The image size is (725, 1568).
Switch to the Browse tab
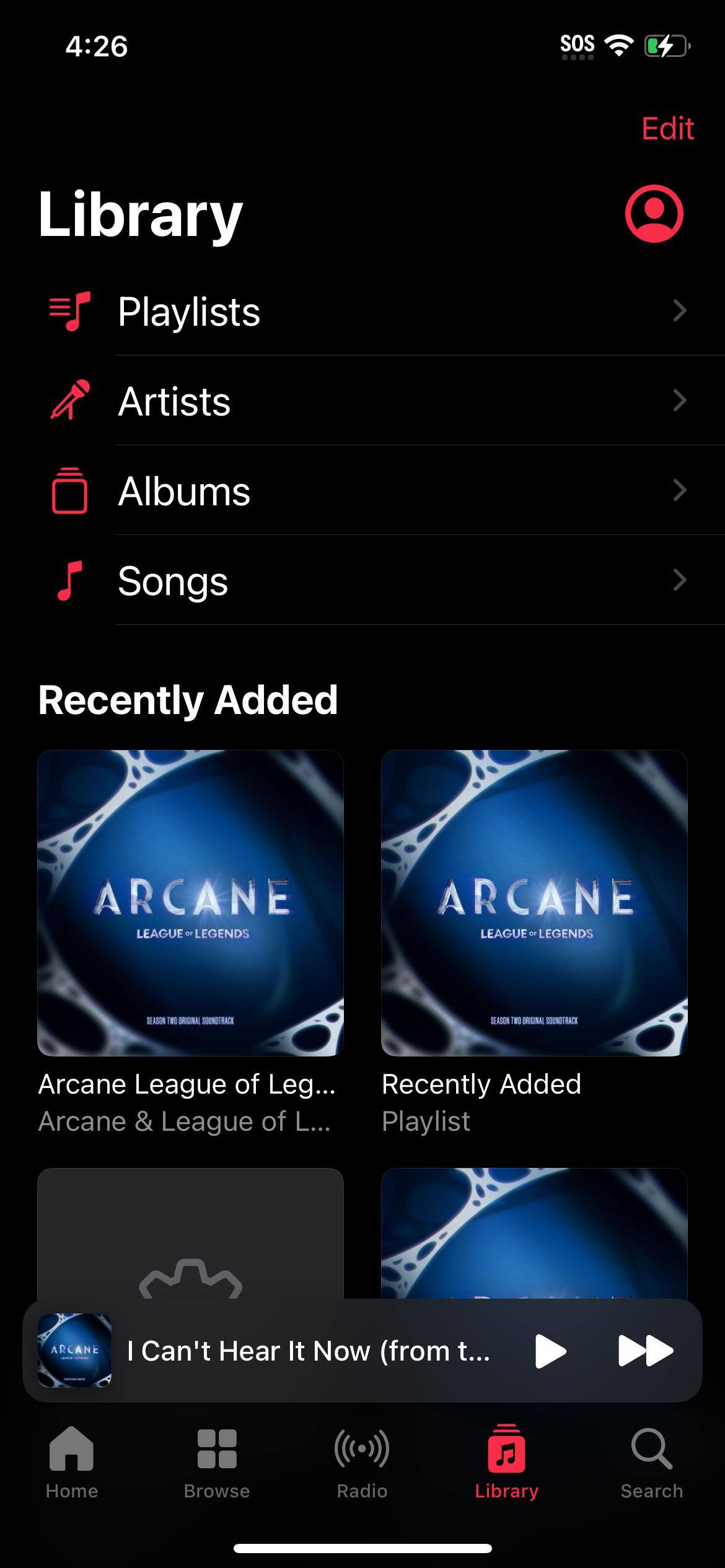coord(217,1463)
